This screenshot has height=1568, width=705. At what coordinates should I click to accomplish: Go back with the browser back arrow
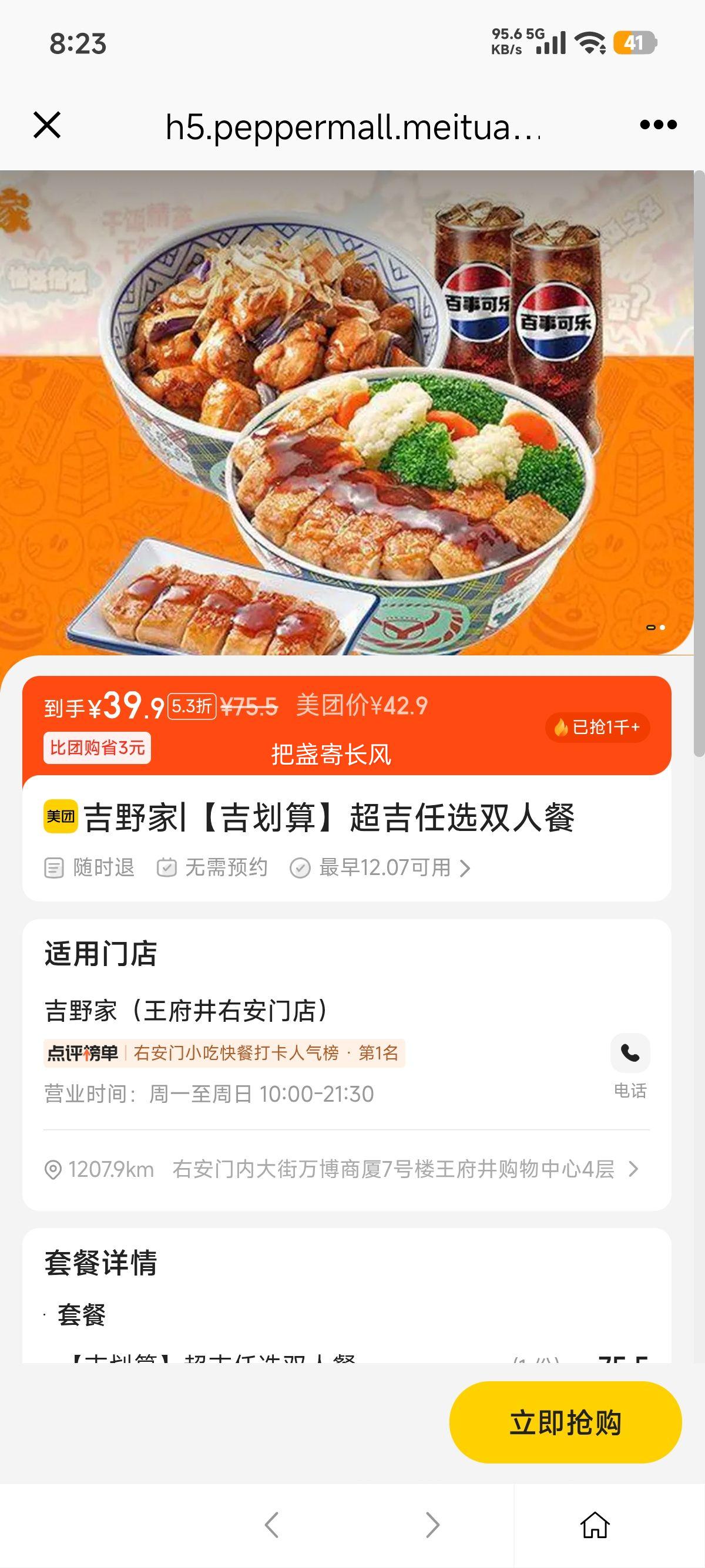click(271, 1525)
